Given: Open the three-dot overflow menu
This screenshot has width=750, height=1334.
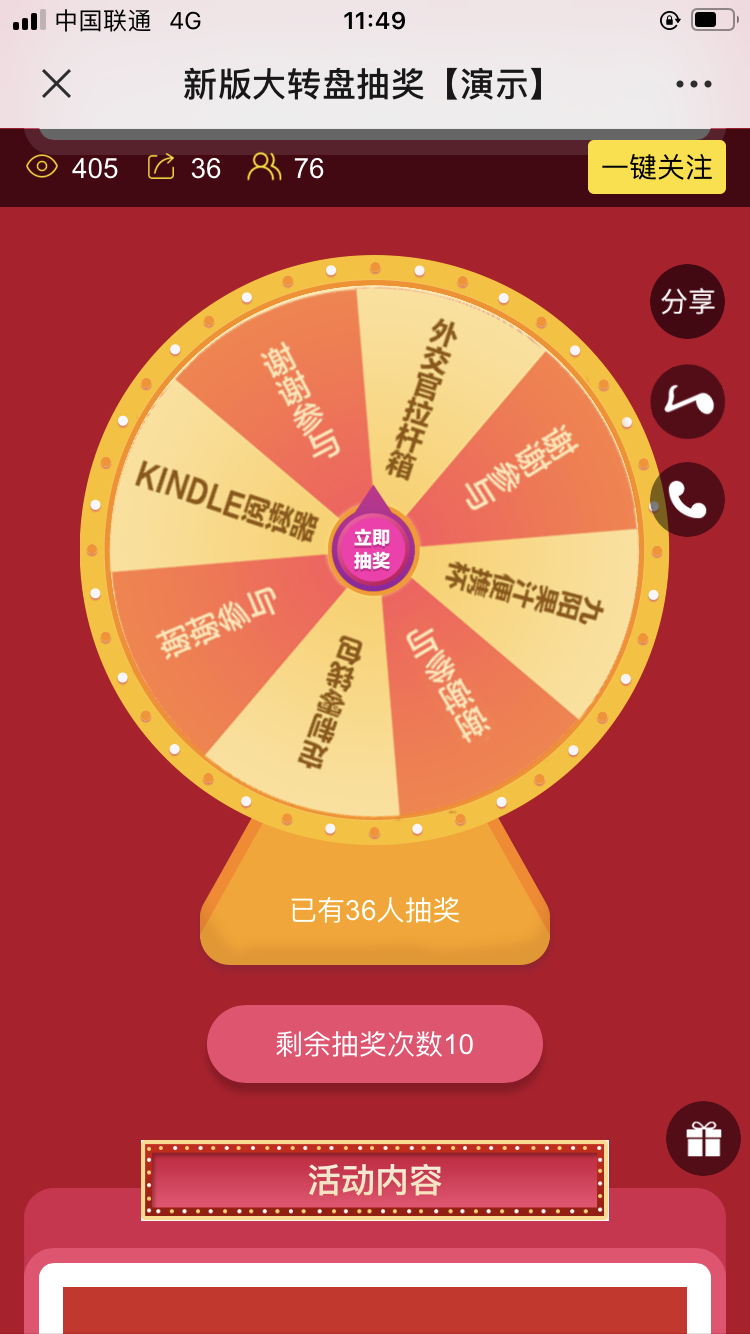Looking at the screenshot, I should (693, 84).
